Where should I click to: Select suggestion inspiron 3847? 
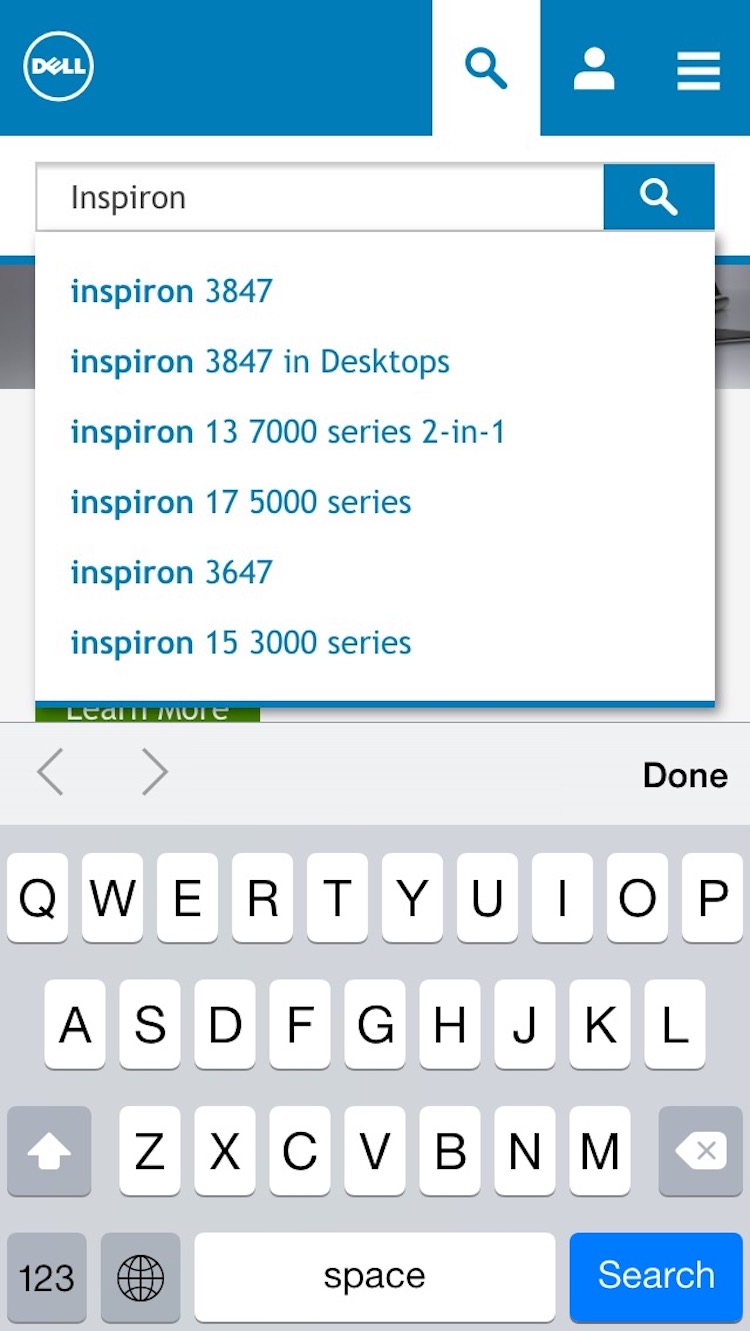coord(172,291)
